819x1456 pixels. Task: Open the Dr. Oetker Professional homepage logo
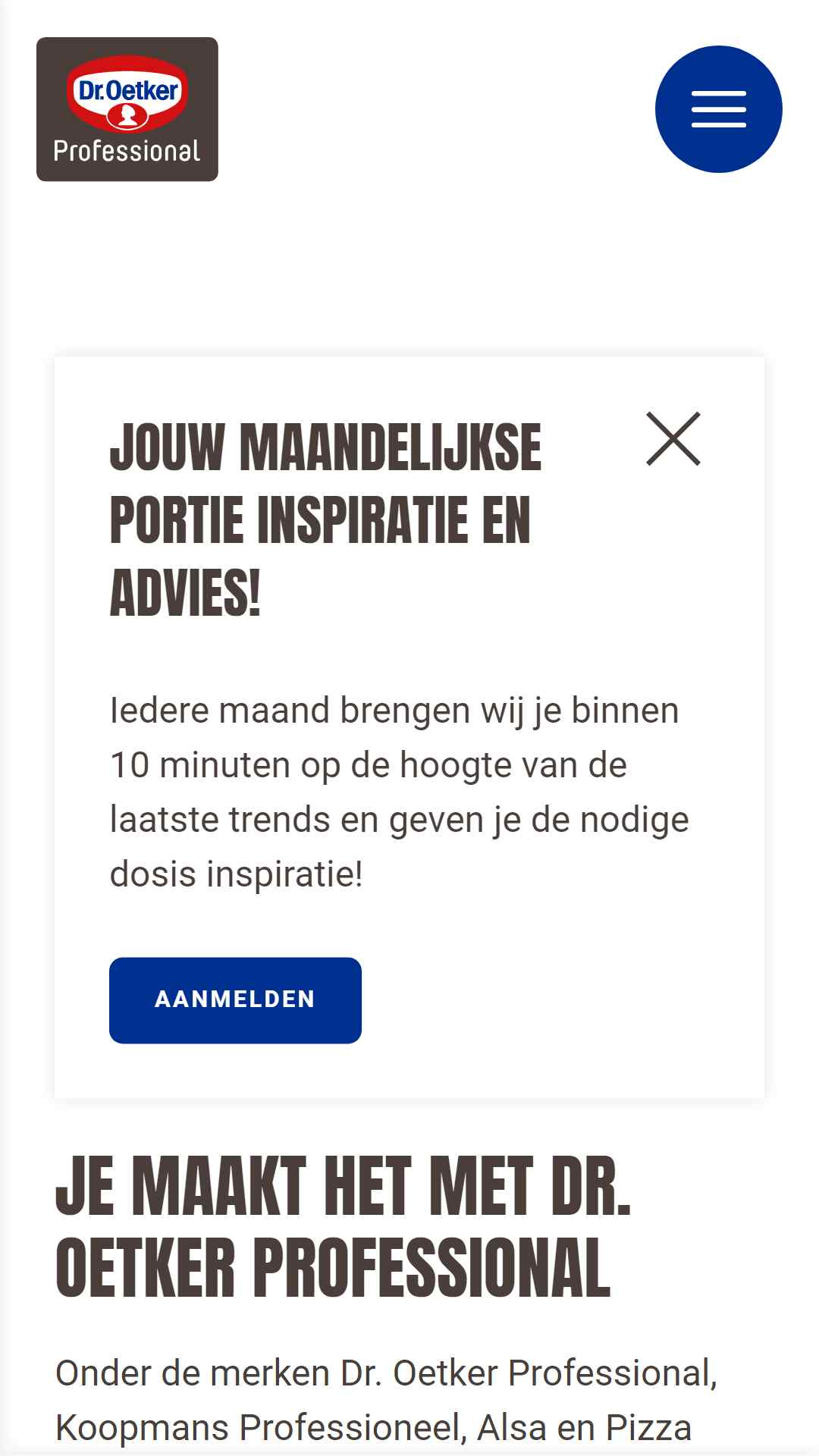click(127, 109)
